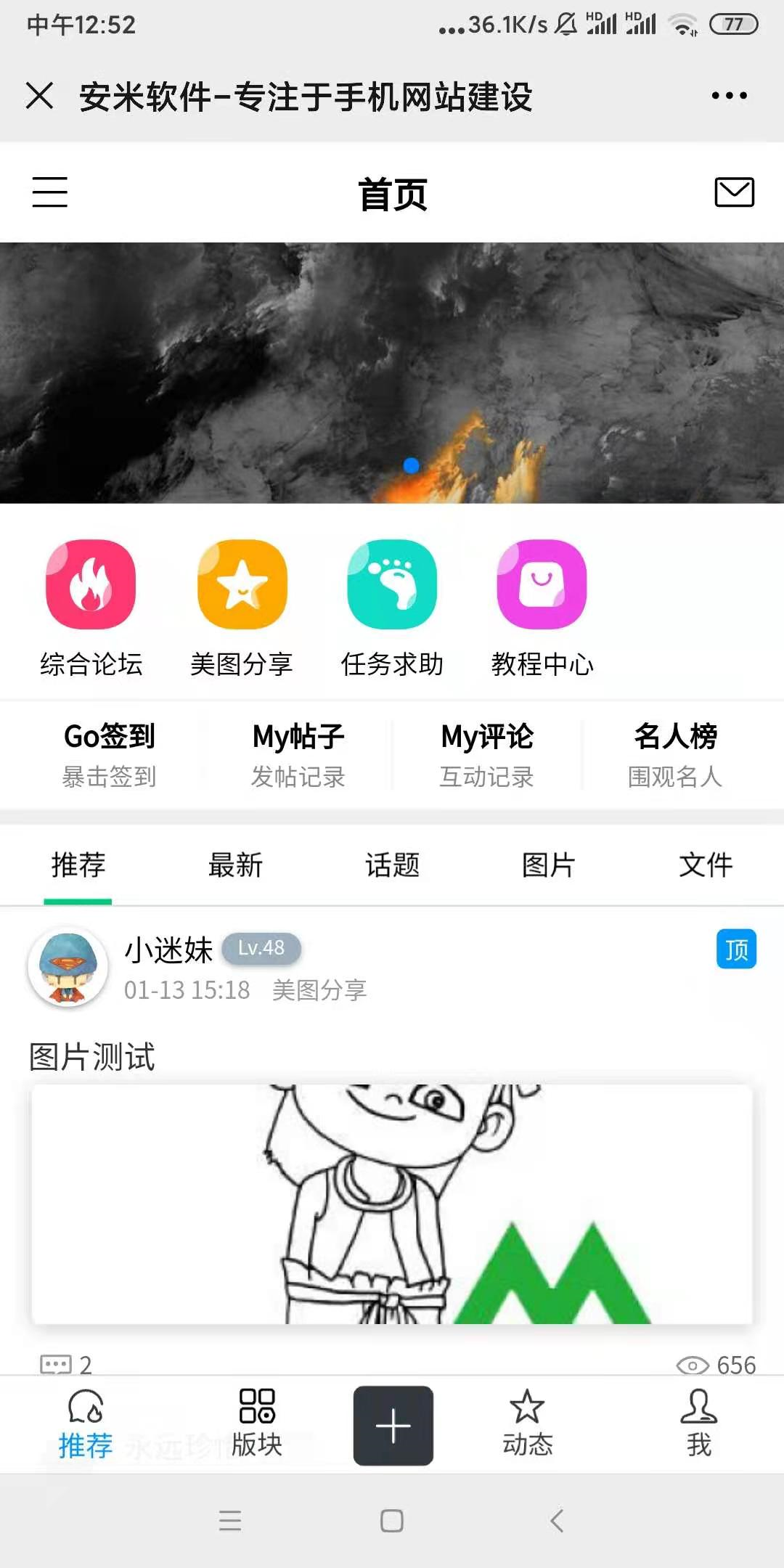The width and height of the screenshot is (784, 1568).
Task: Go to the 我 profile tab
Action: click(699, 1424)
